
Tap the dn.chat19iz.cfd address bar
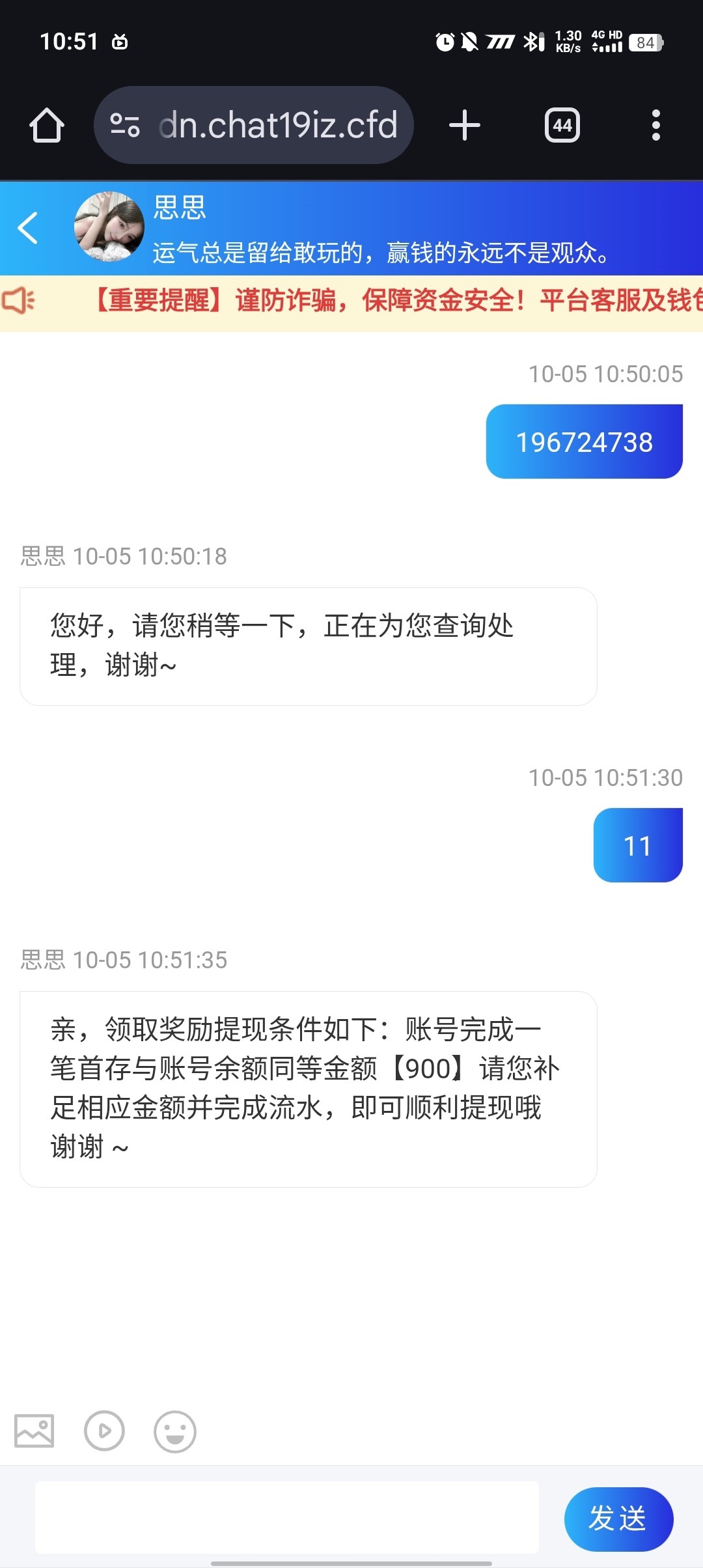(x=277, y=125)
